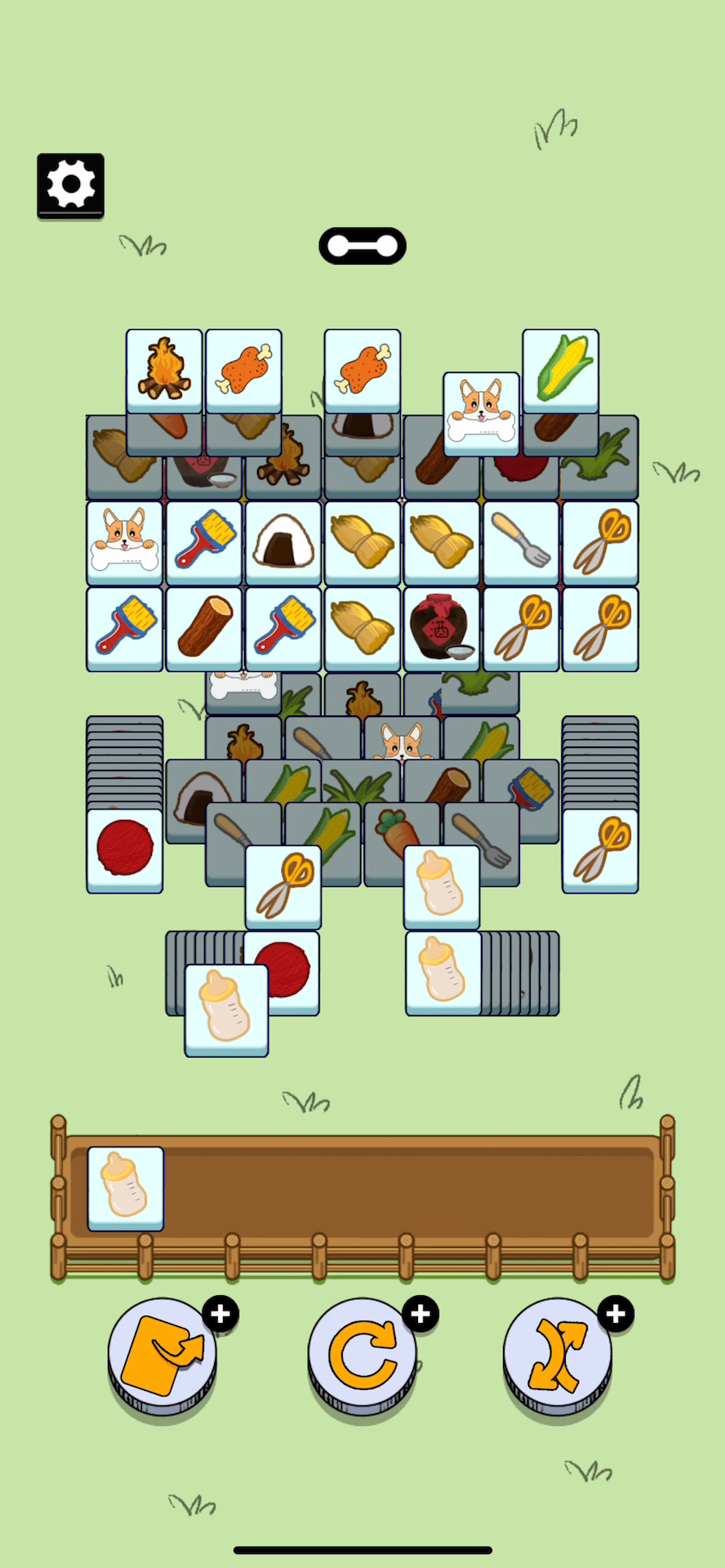Use the undo power-up button

coord(362,1355)
